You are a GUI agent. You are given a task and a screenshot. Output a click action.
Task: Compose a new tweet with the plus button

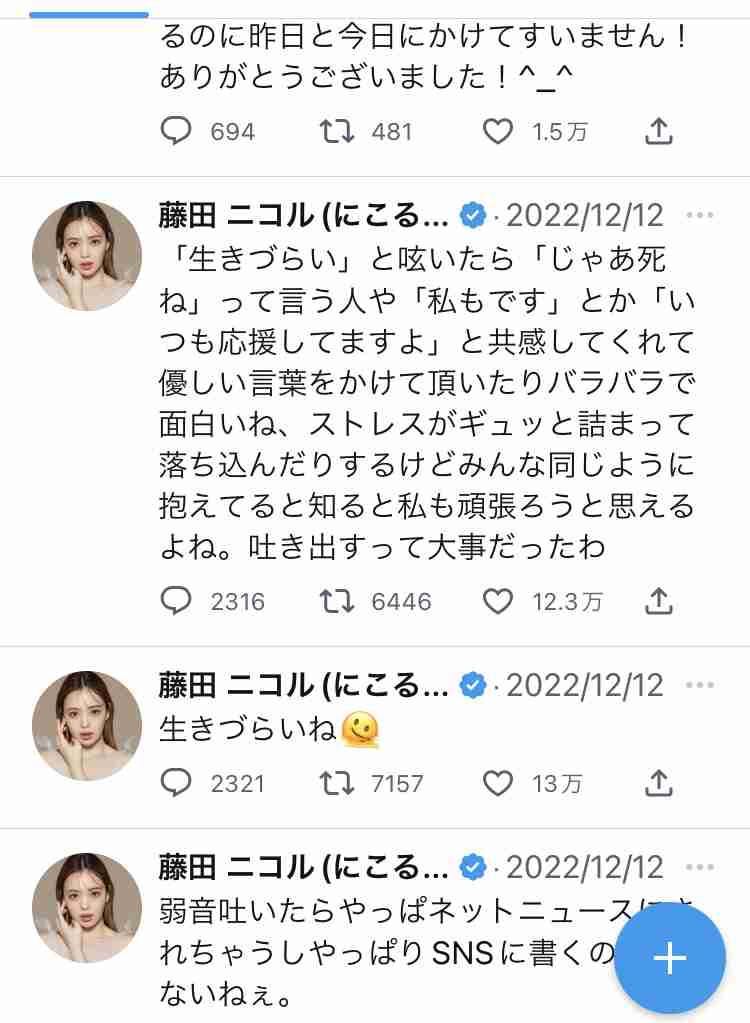pyautogui.click(x=669, y=957)
